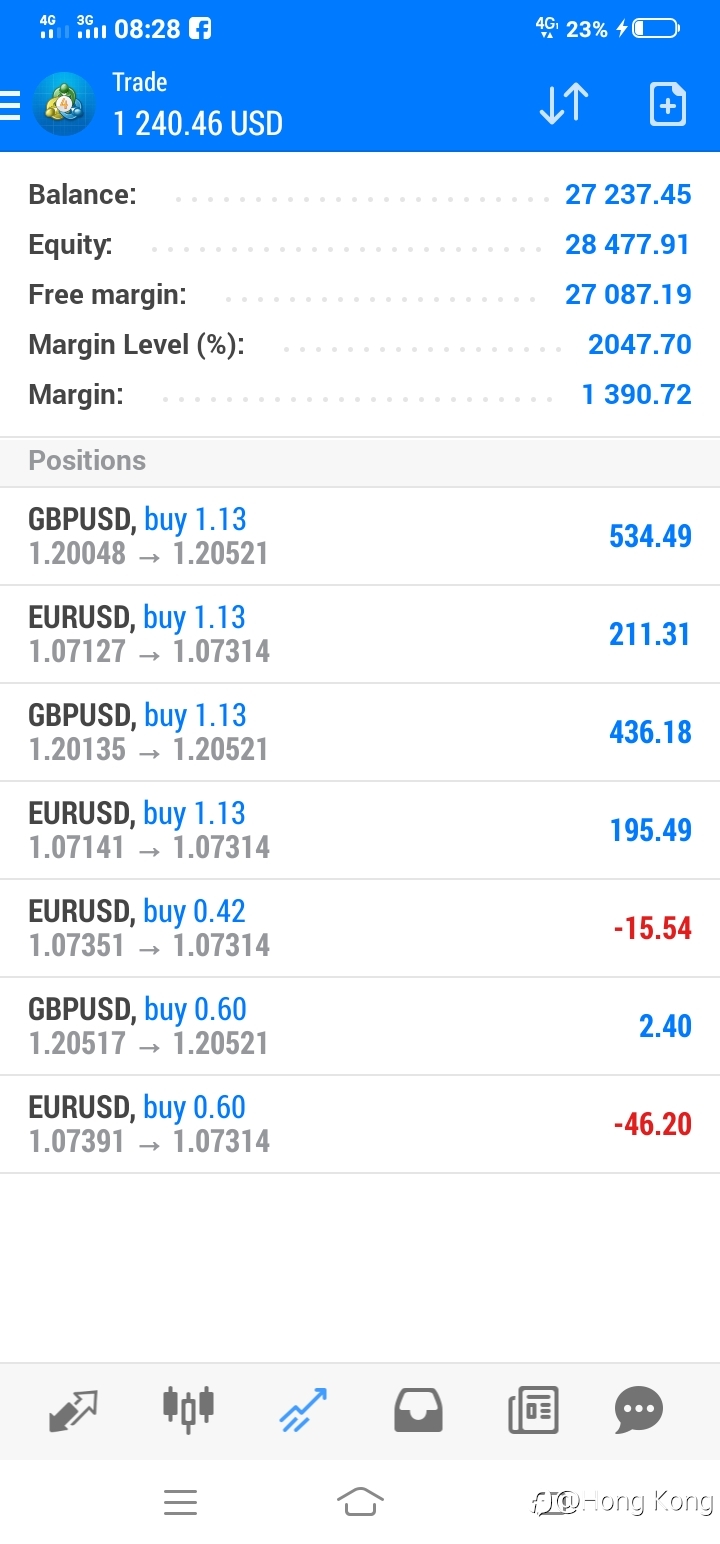This screenshot has width=720, height=1544.
Task: Open EURUSD position opened at 1.07127
Action: (x=360, y=634)
